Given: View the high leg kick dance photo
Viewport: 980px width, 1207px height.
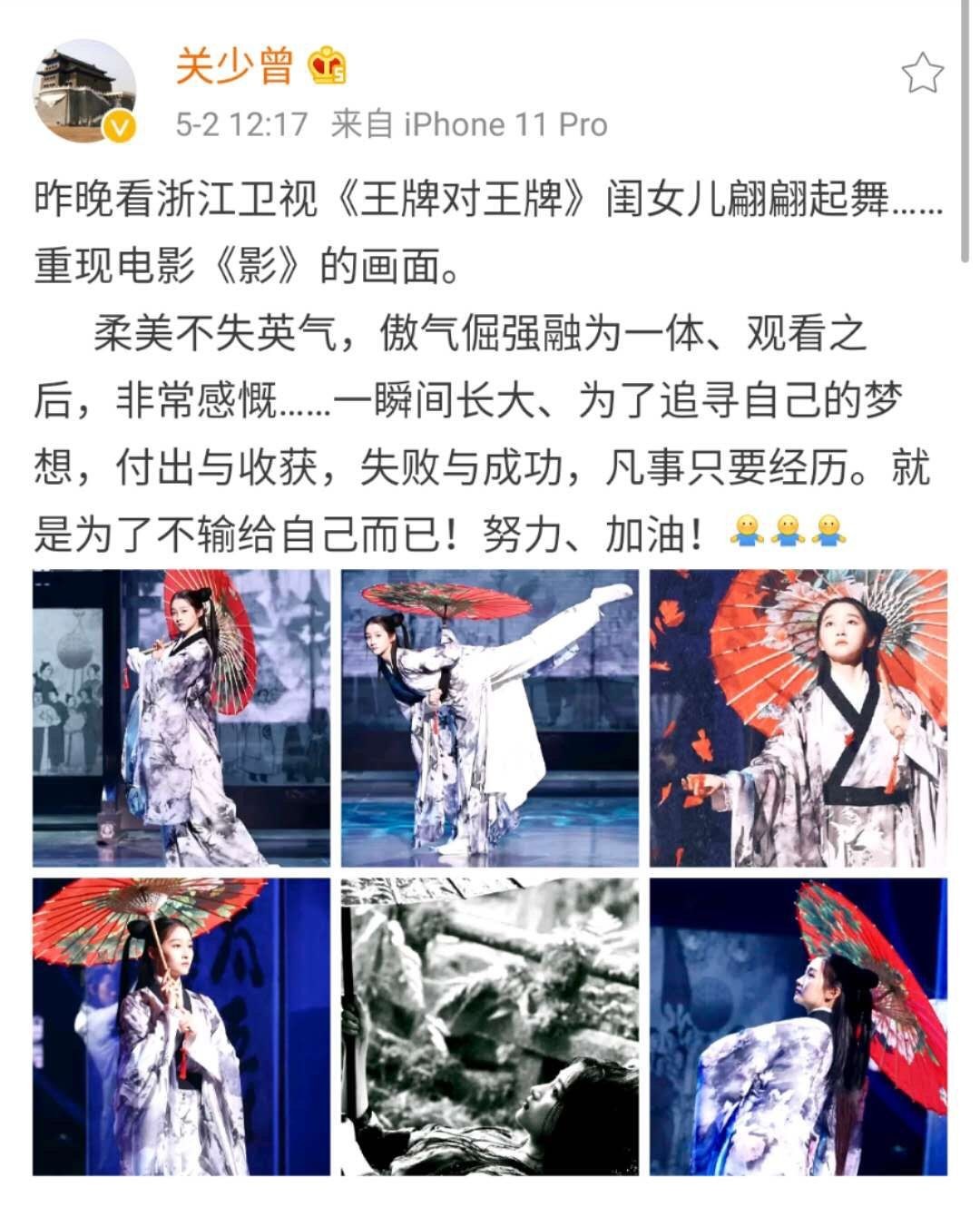Looking at the screenshot, I should coord(490,718).
